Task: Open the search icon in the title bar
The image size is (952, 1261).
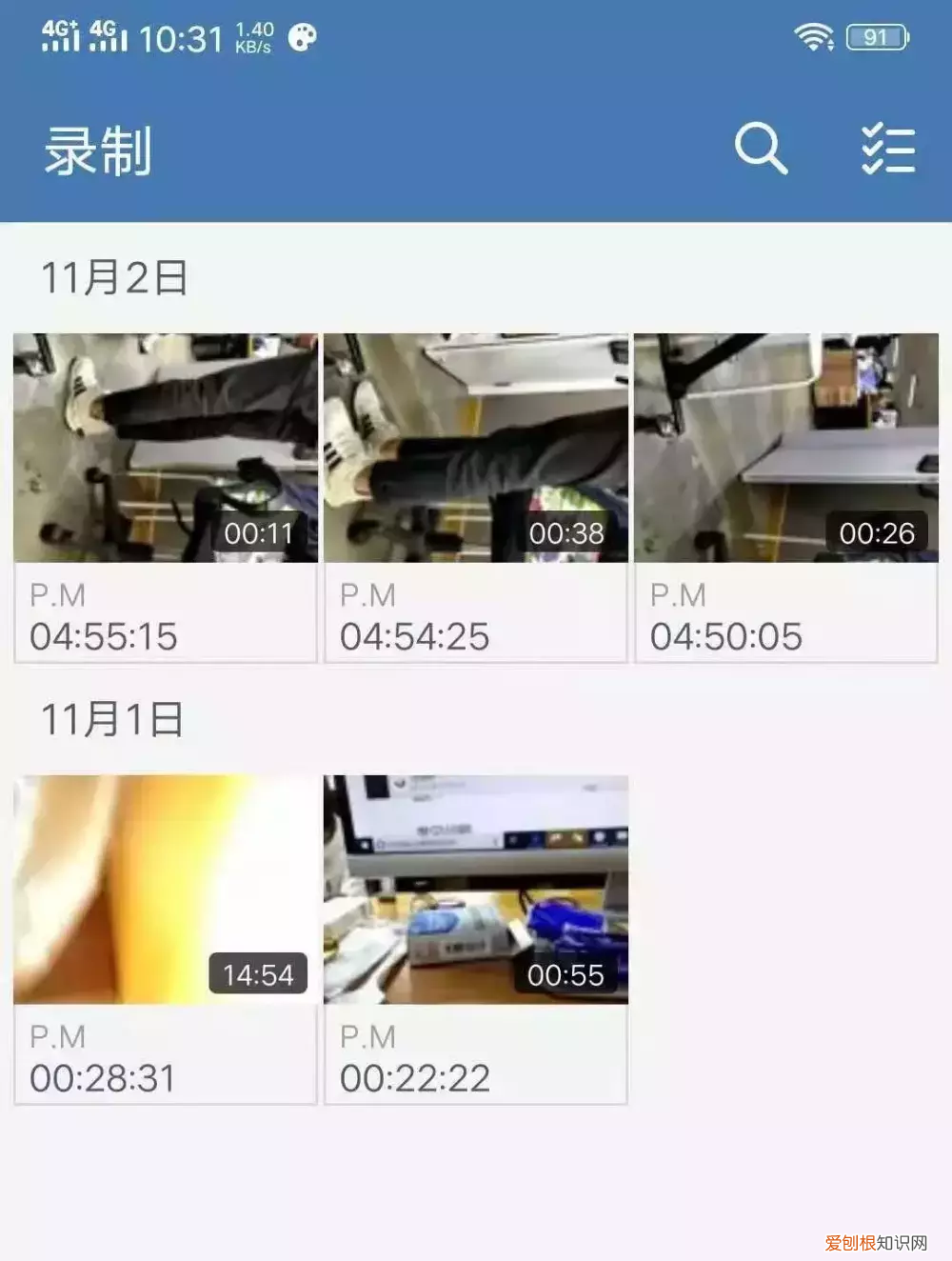Action: tap(759, 150)
